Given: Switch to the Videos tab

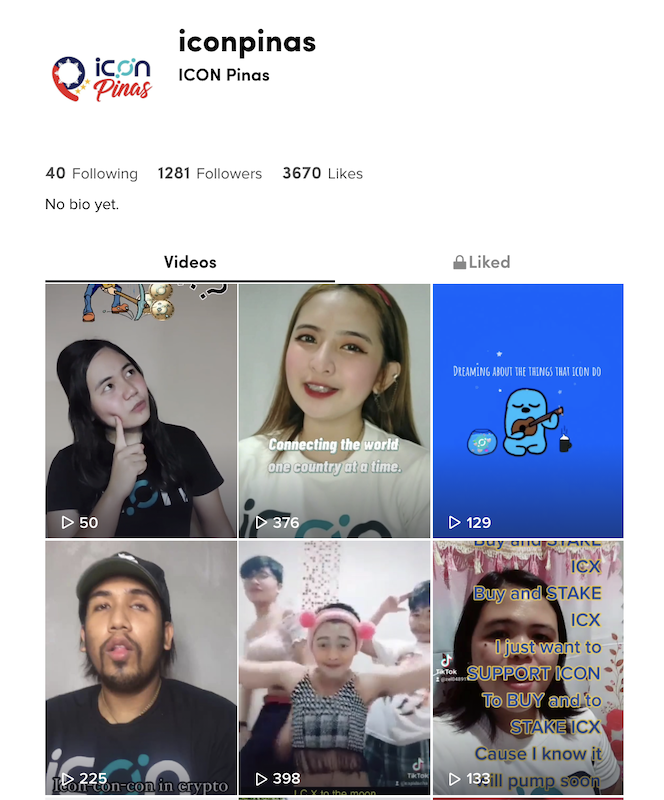Looking at the screenshot, I should [x=190, y=262].
